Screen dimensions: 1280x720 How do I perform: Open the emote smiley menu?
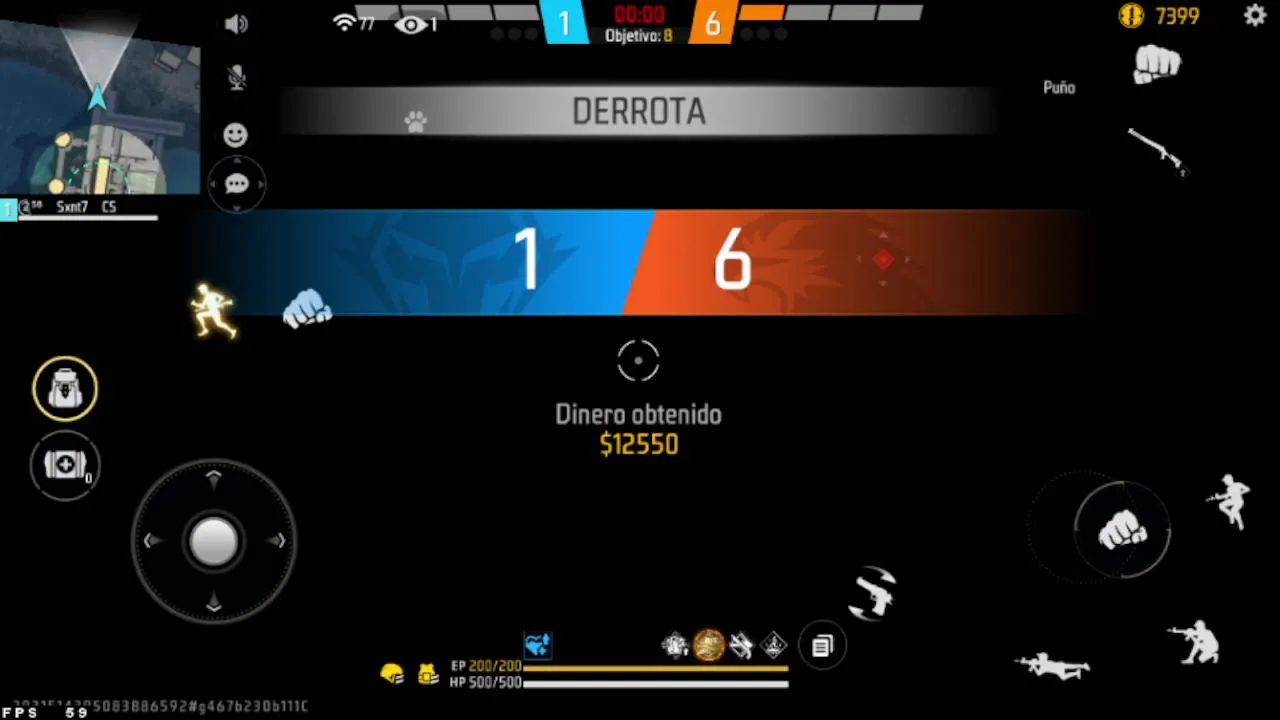[235, 135]
